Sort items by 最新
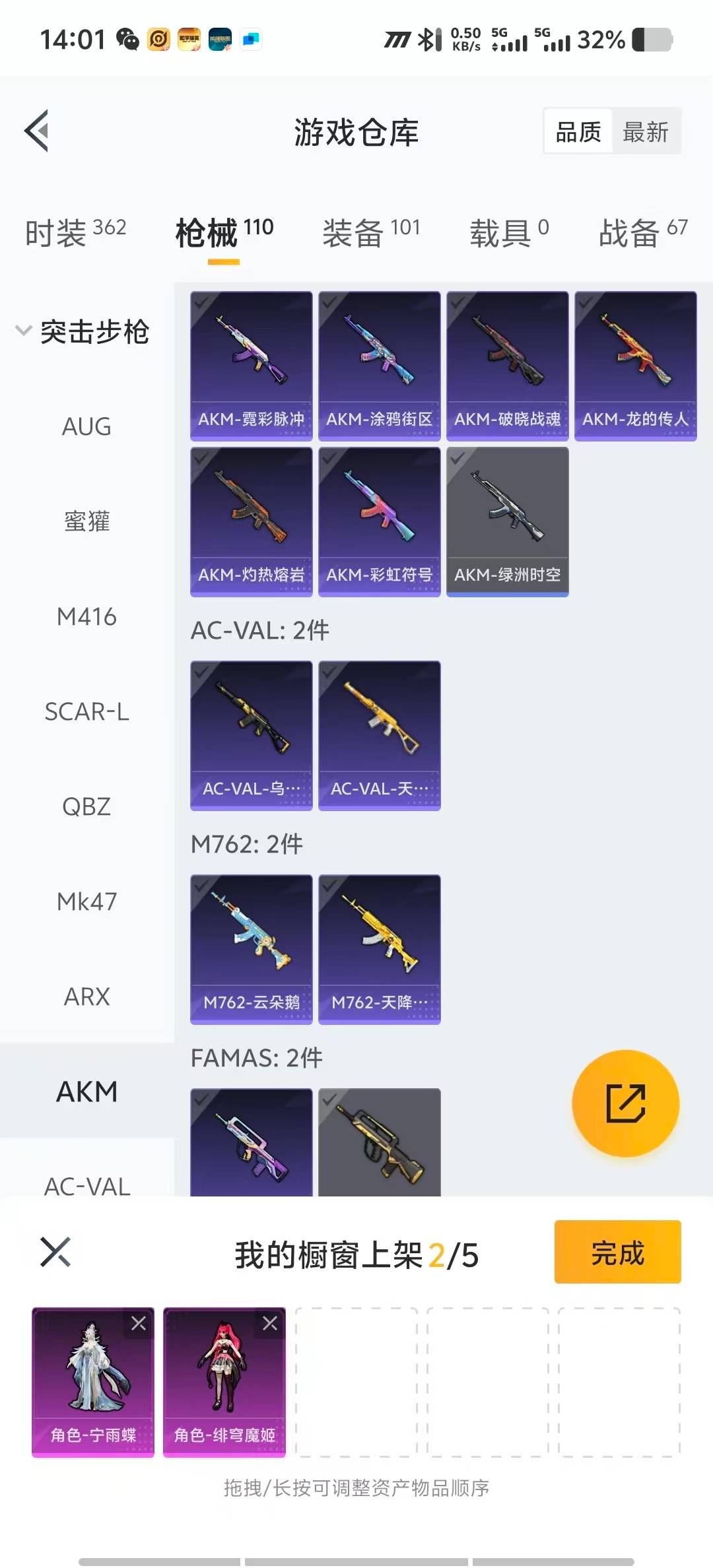 pyautogui.click(x=645, y=132)
